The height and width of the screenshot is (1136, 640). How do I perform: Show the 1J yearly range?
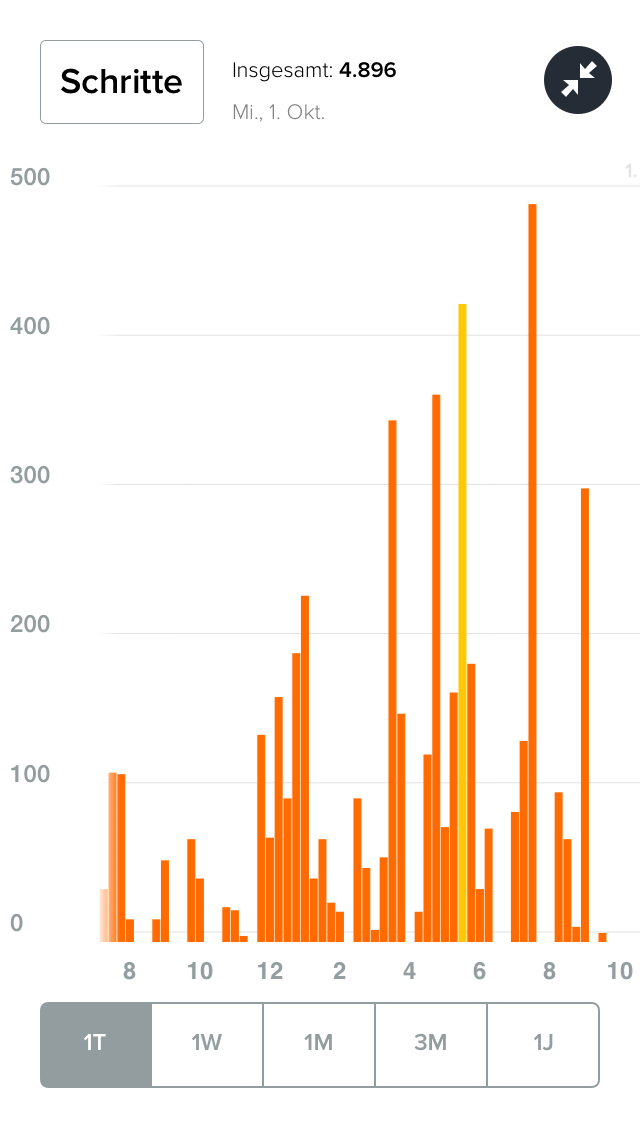[543, 1044]
